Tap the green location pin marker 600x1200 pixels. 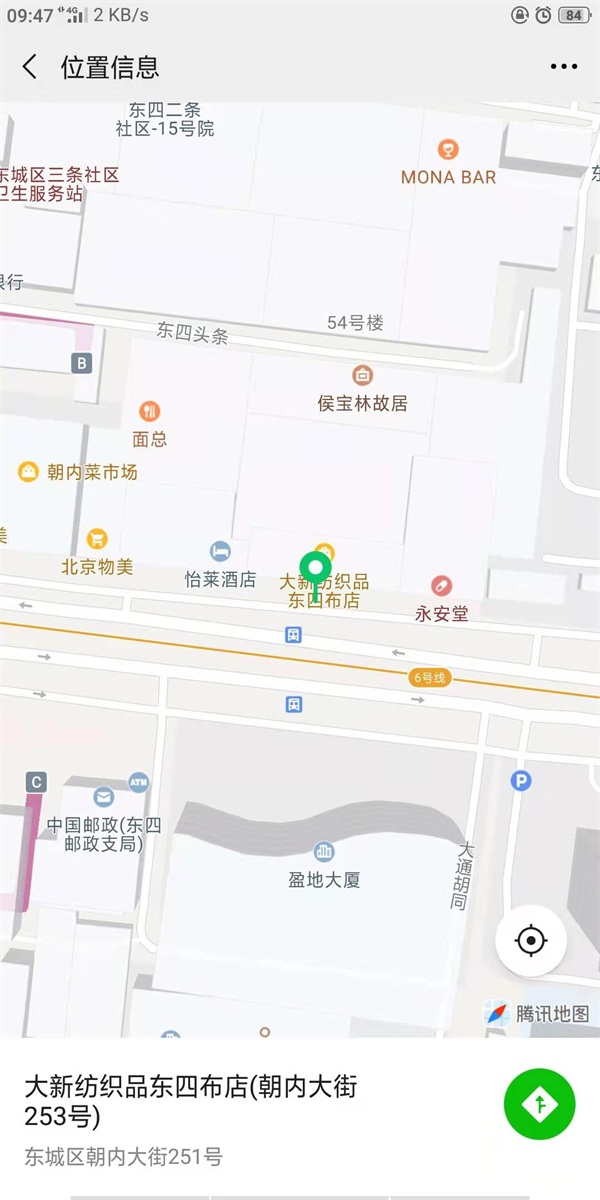317,571
